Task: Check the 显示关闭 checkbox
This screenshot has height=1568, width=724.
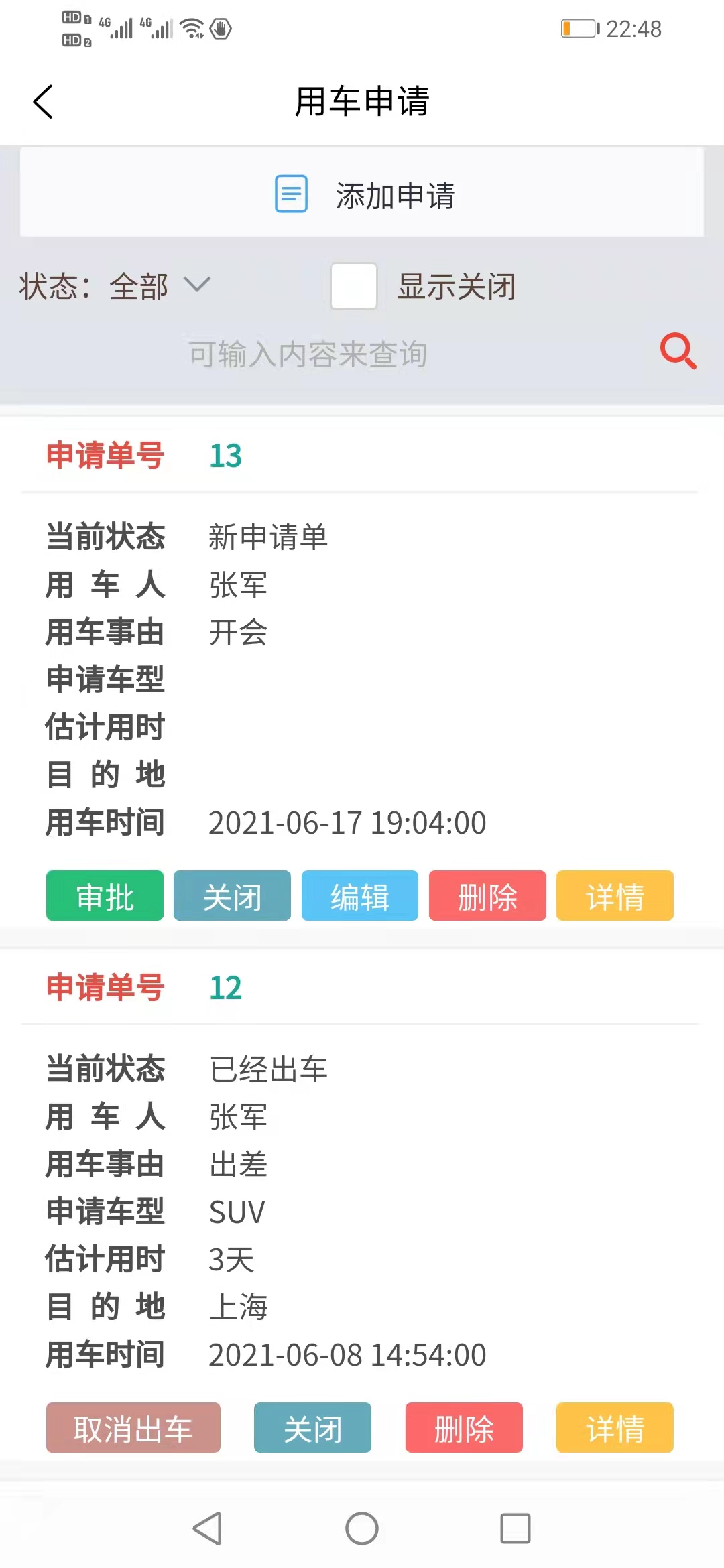Action: (354, 286)
